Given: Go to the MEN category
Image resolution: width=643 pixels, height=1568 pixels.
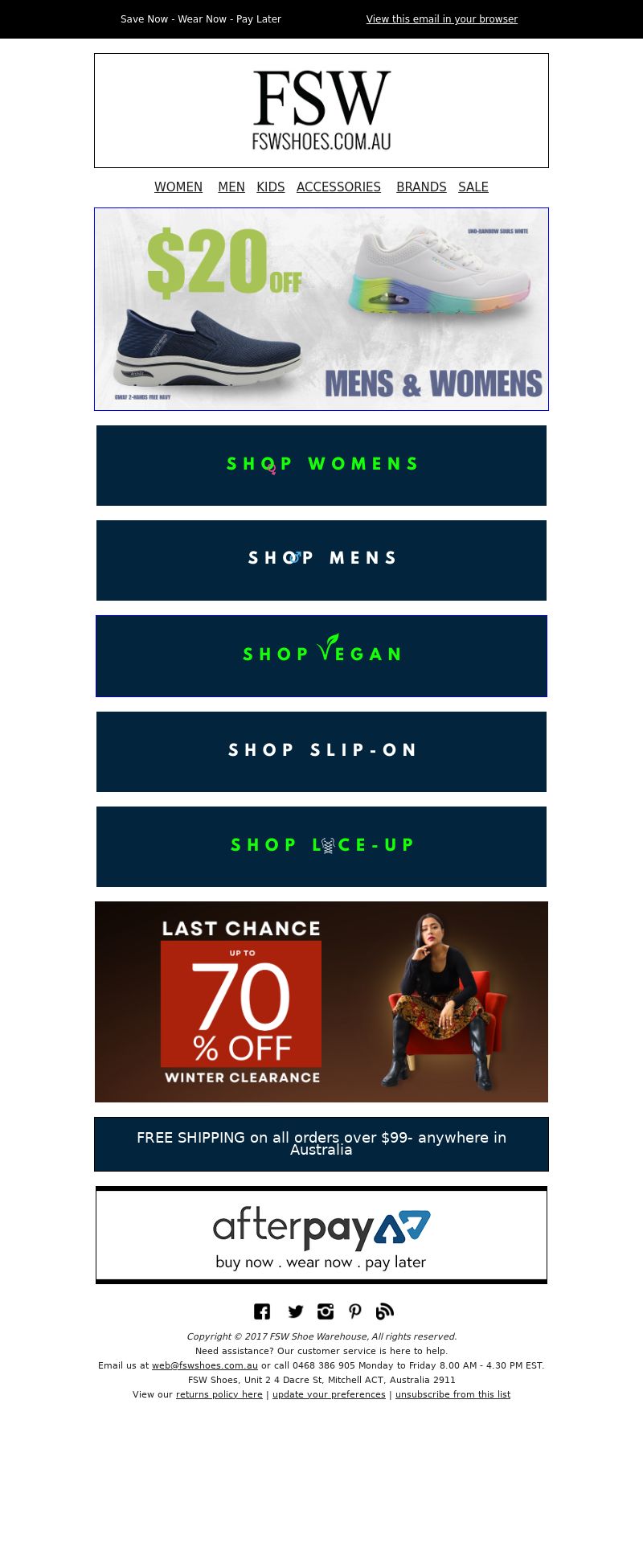Looking at the screenshot, I should pyautogui.click(x=231, y=187).
